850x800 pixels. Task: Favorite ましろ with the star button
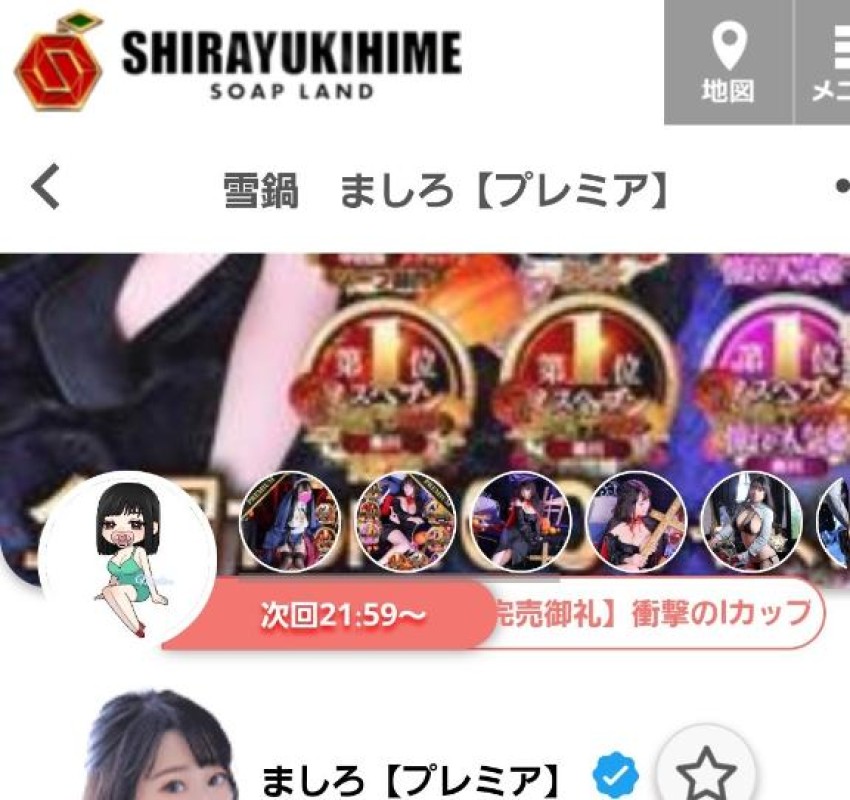(x=706, y=773)
